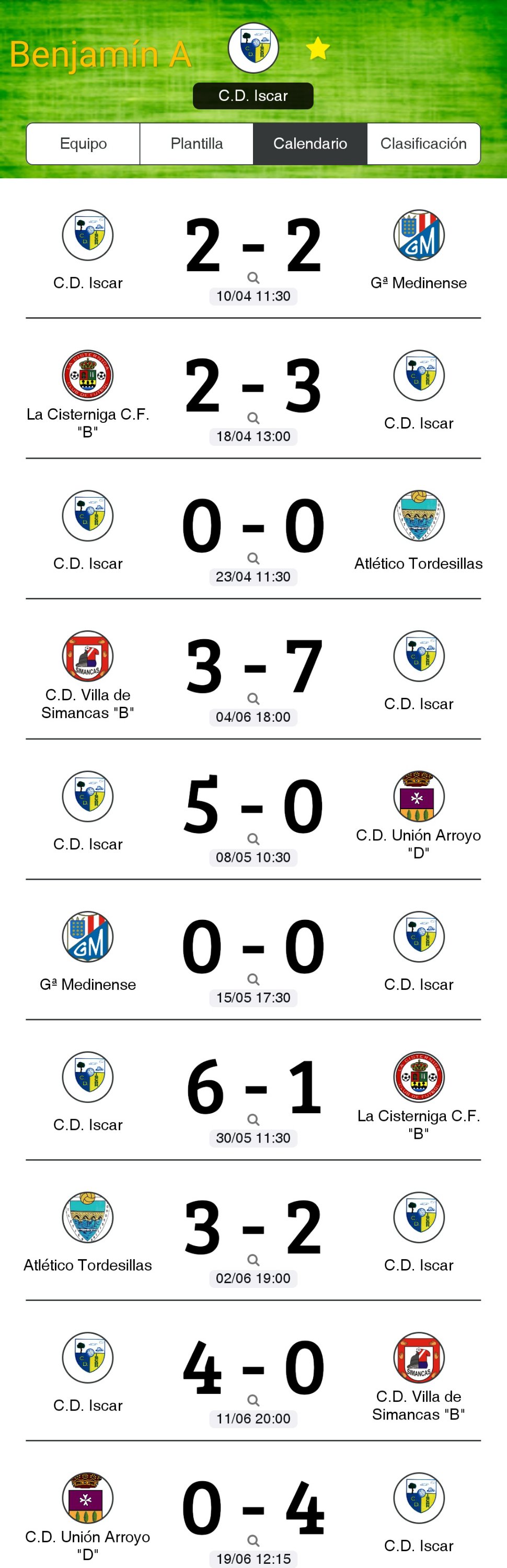Open the 18/04 13:00 match against La Cisterniga
This screenshot has height=1568, width=507.
tap(253, 418)
